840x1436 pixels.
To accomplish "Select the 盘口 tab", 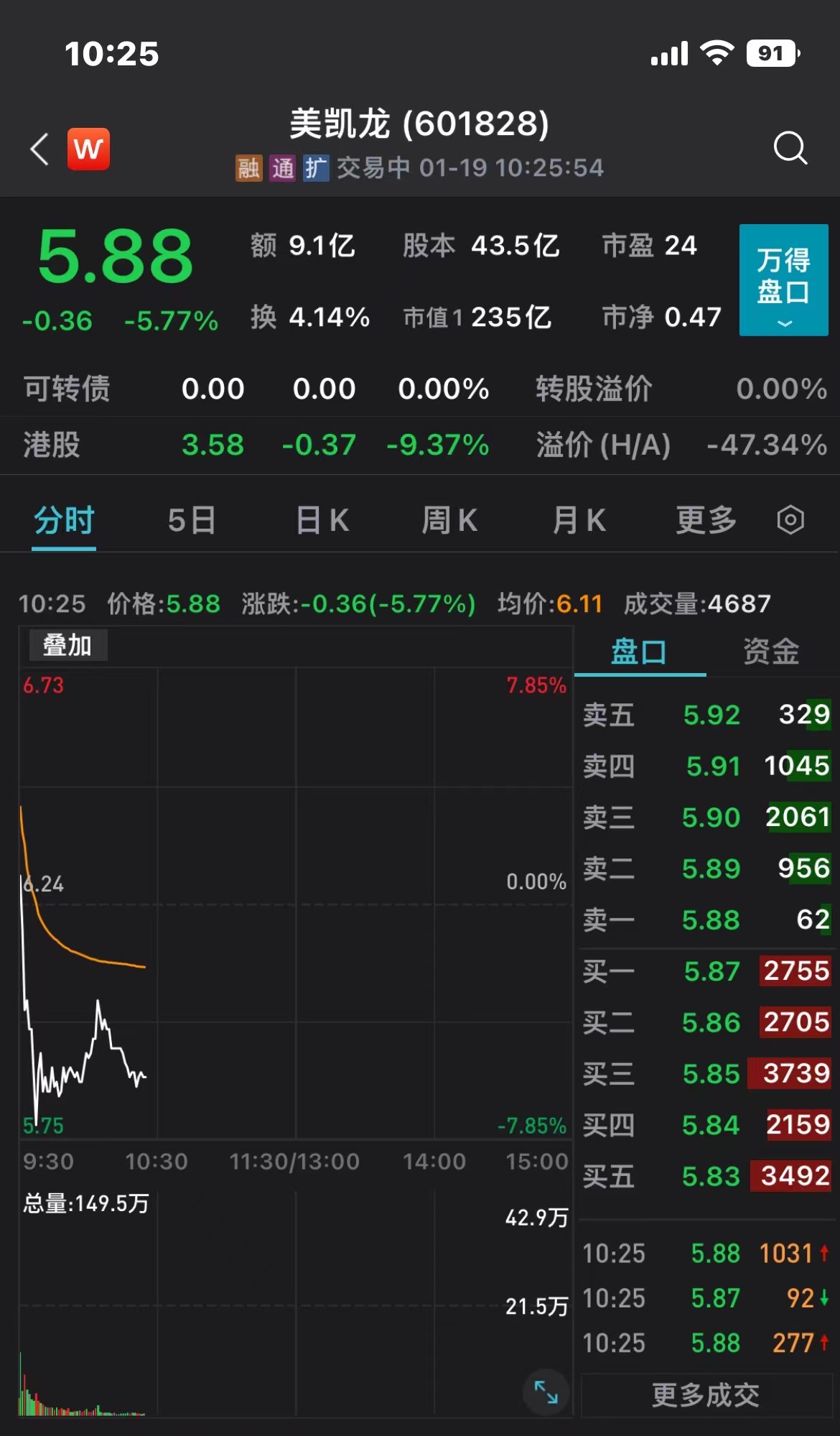I will pos(639,652).
